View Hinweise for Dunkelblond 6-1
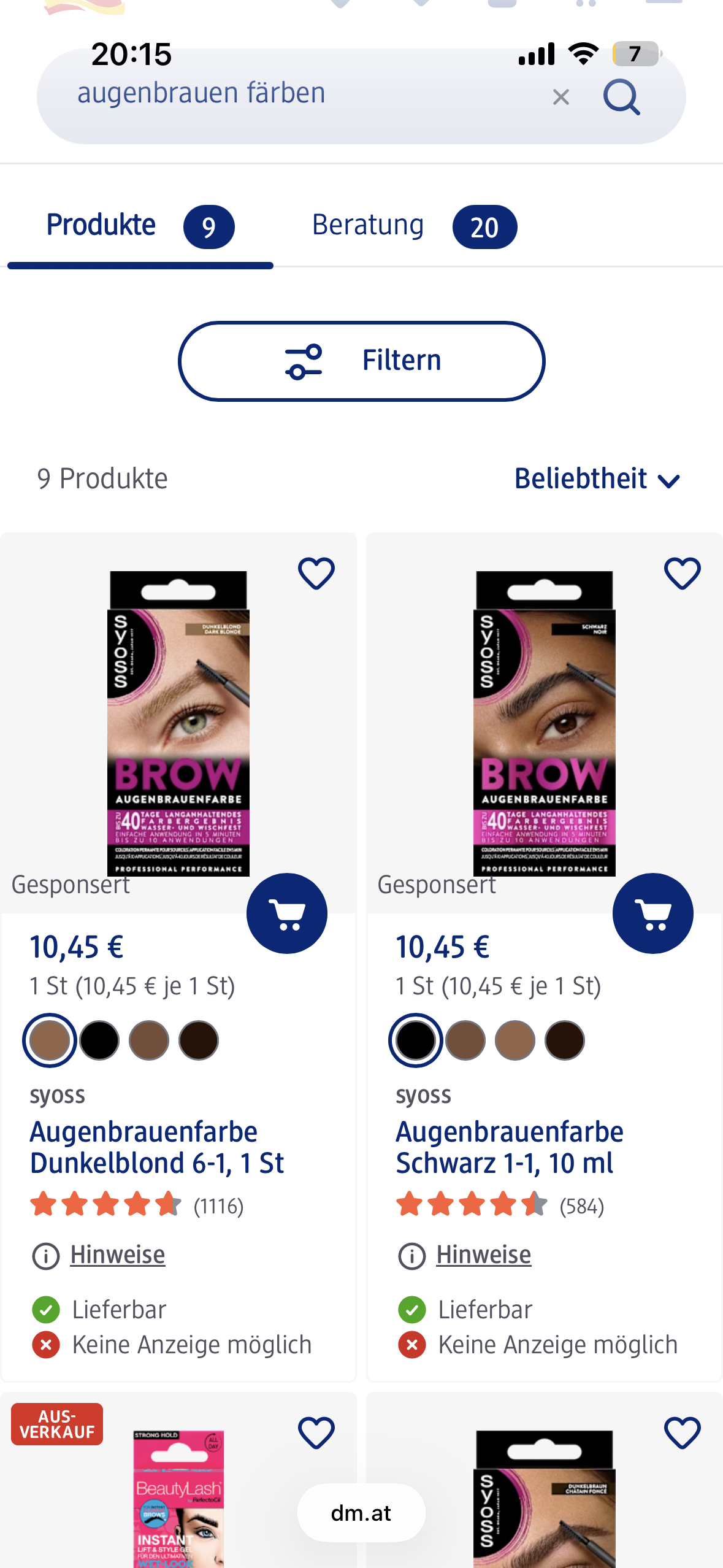Screen dimensions: 723x1568 coord(117,1255)
